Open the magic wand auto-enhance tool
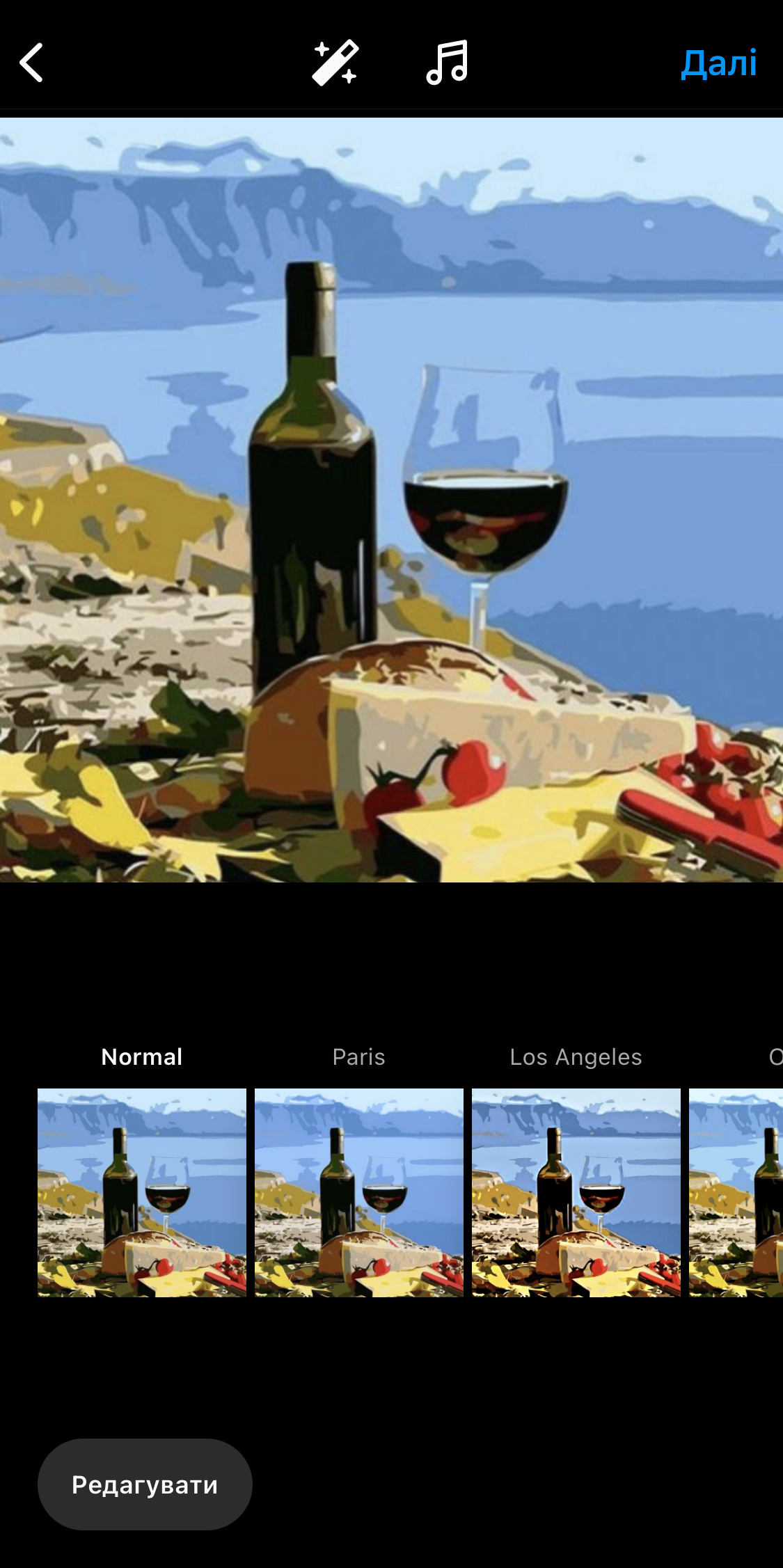The image size is (783, 1568). pyautogui.click(x=335, y=63)
